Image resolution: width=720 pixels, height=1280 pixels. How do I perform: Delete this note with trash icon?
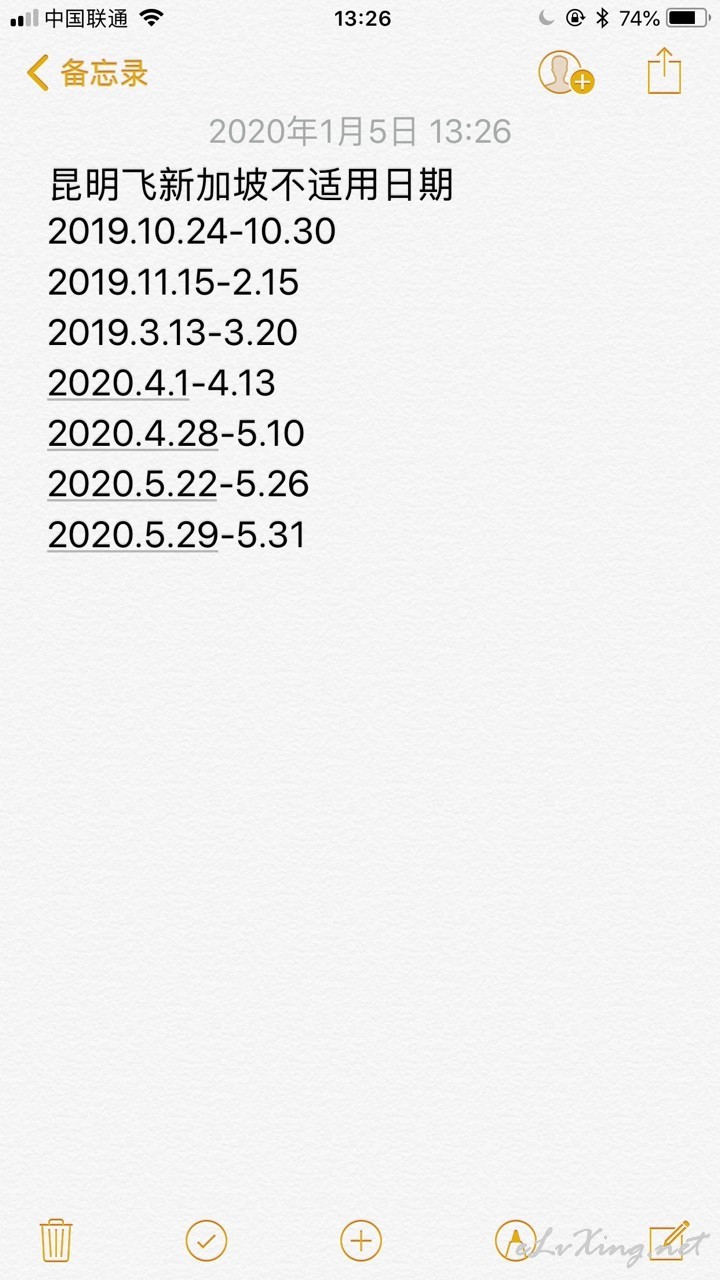(56, 1241)
